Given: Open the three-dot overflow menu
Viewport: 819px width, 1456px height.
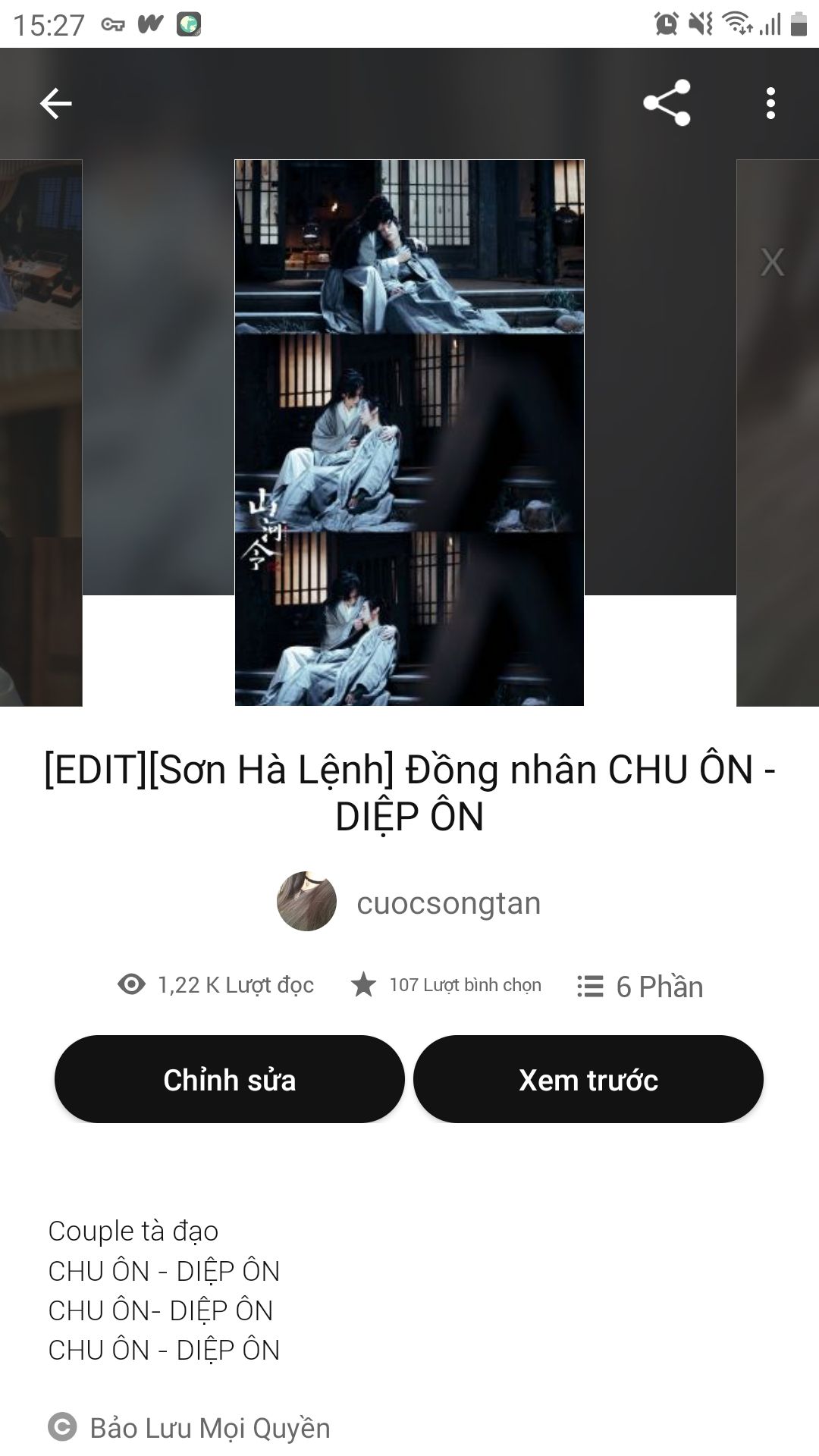Looking at the screenshot, I should click(770, 103).
